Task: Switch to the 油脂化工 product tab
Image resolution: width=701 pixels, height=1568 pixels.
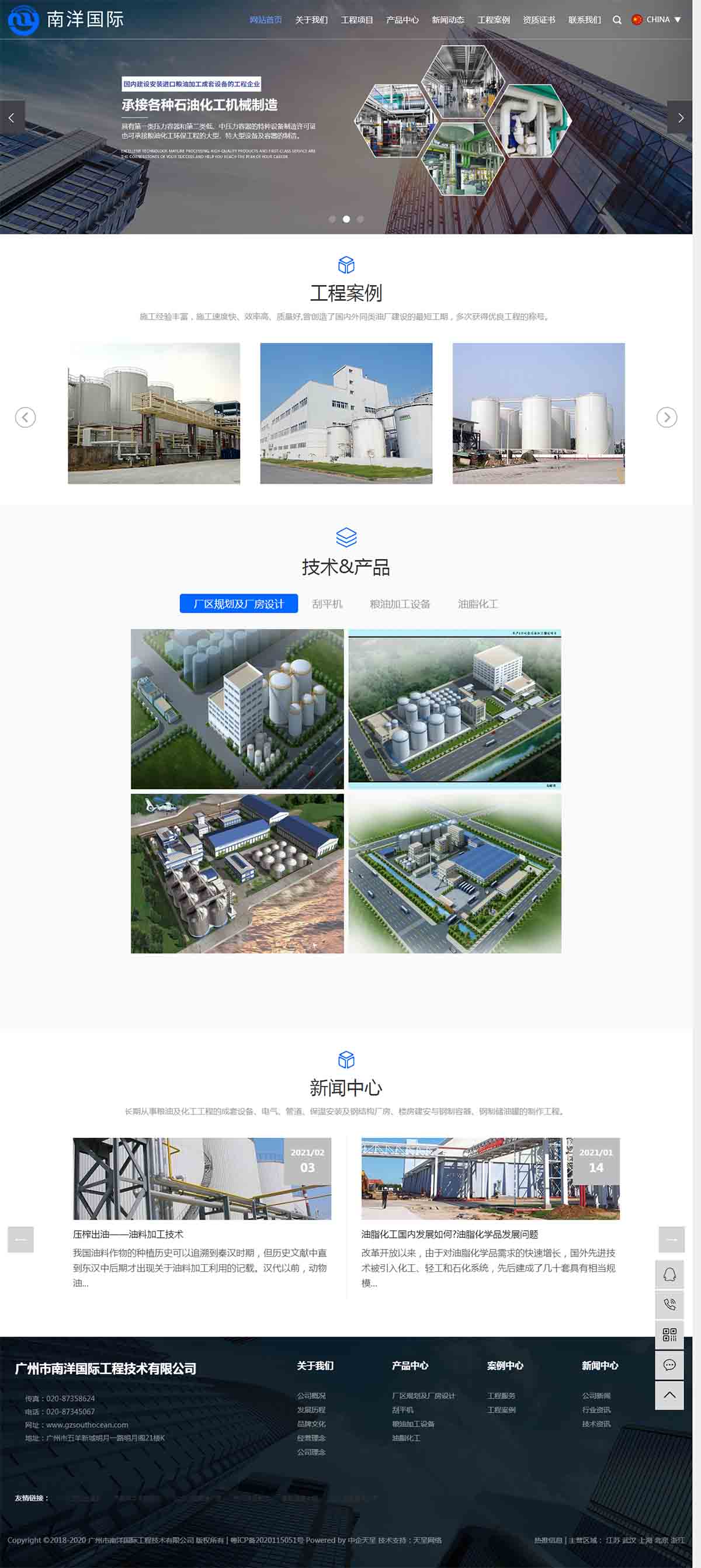Action: click(x=478, y=604)
